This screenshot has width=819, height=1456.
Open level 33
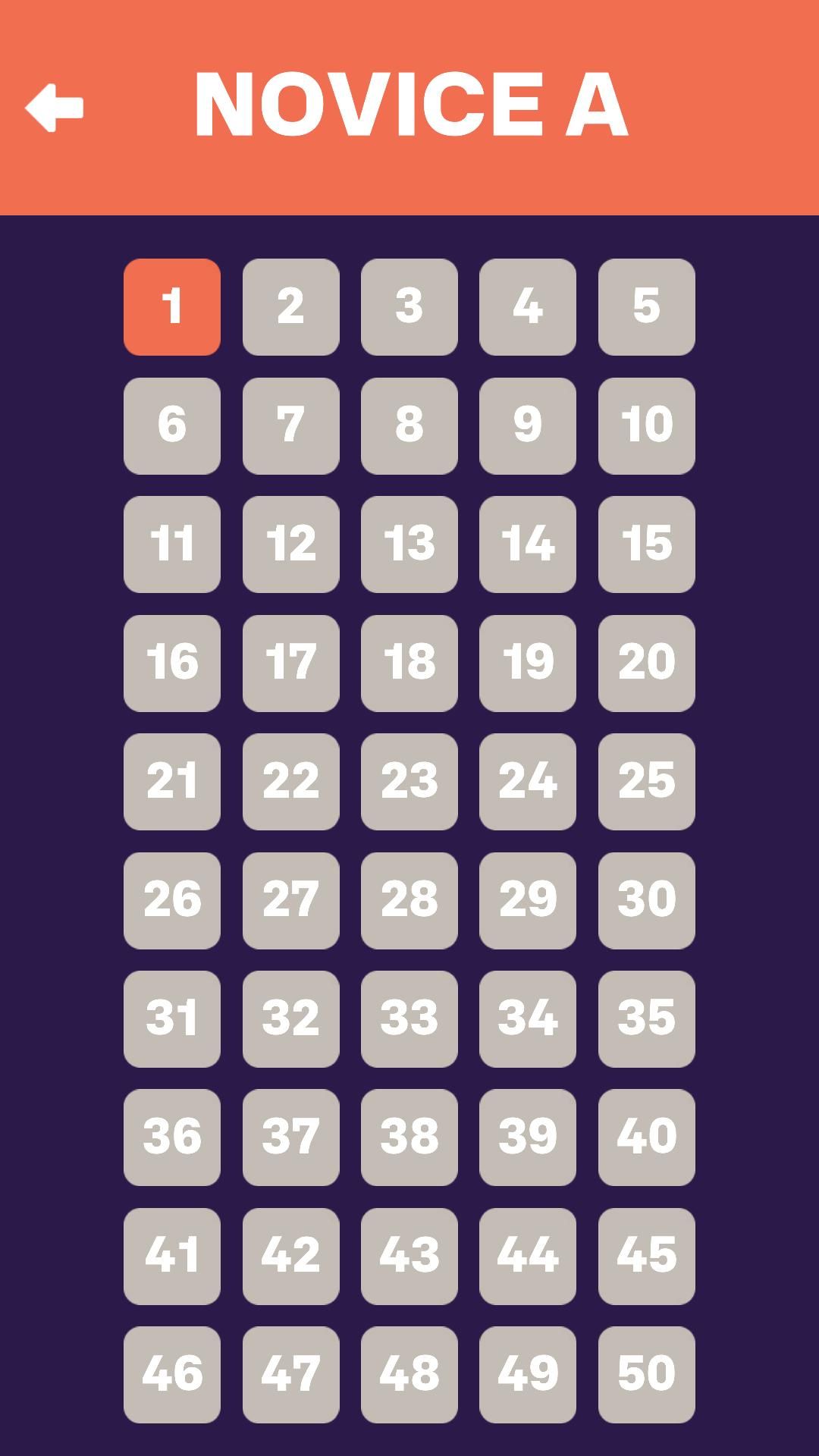(409, 1018)
